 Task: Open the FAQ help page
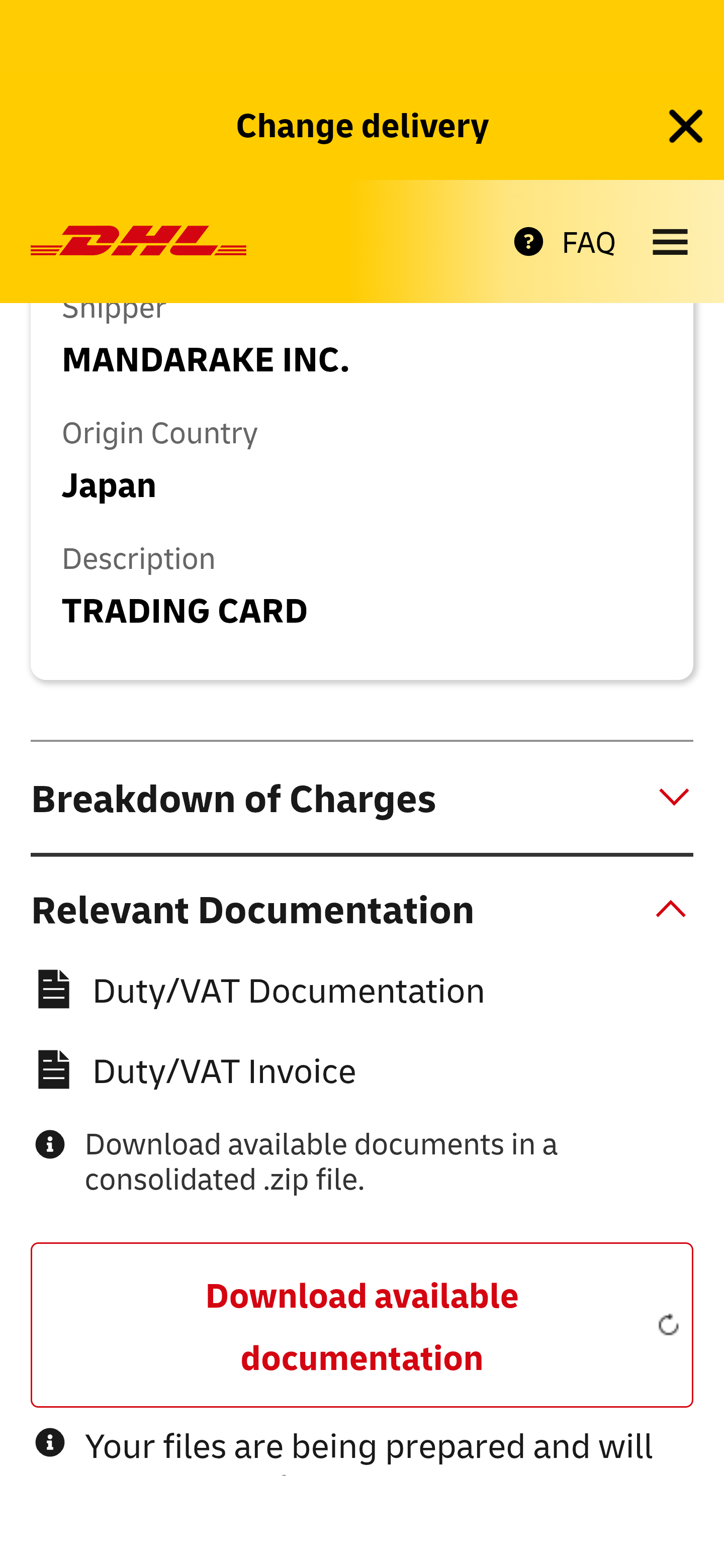tap(565, 242)
